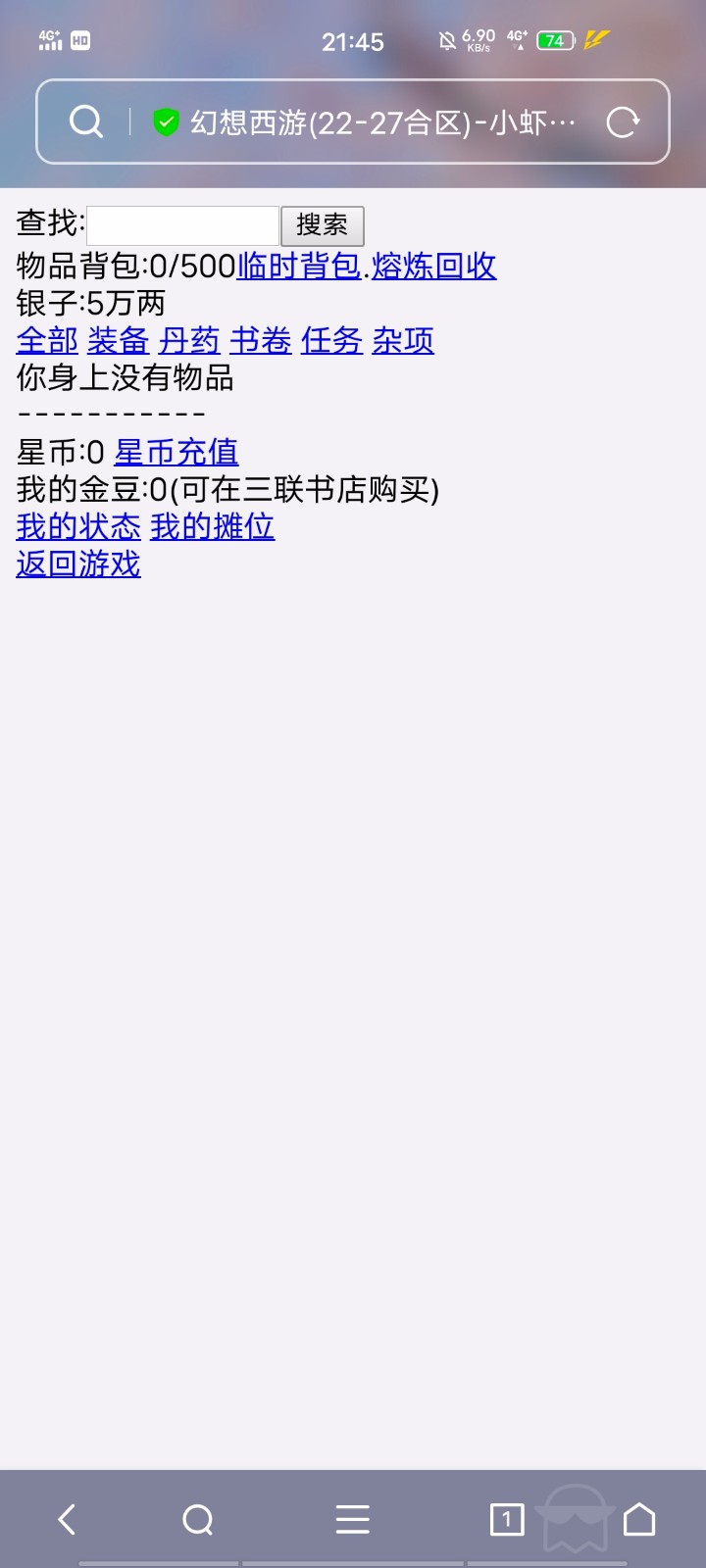Tap the 搜索 button
The width and height of the screenshot is (706, 1568).
pyautogui.click(x=322, y=225)
